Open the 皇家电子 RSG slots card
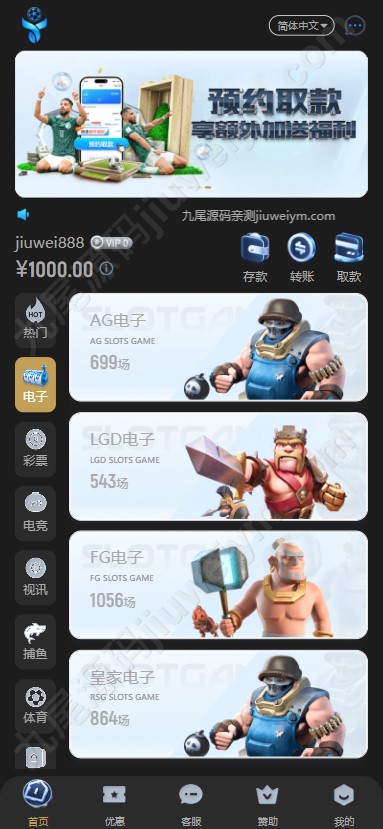383x829 pixels. [x=218, y=704]
